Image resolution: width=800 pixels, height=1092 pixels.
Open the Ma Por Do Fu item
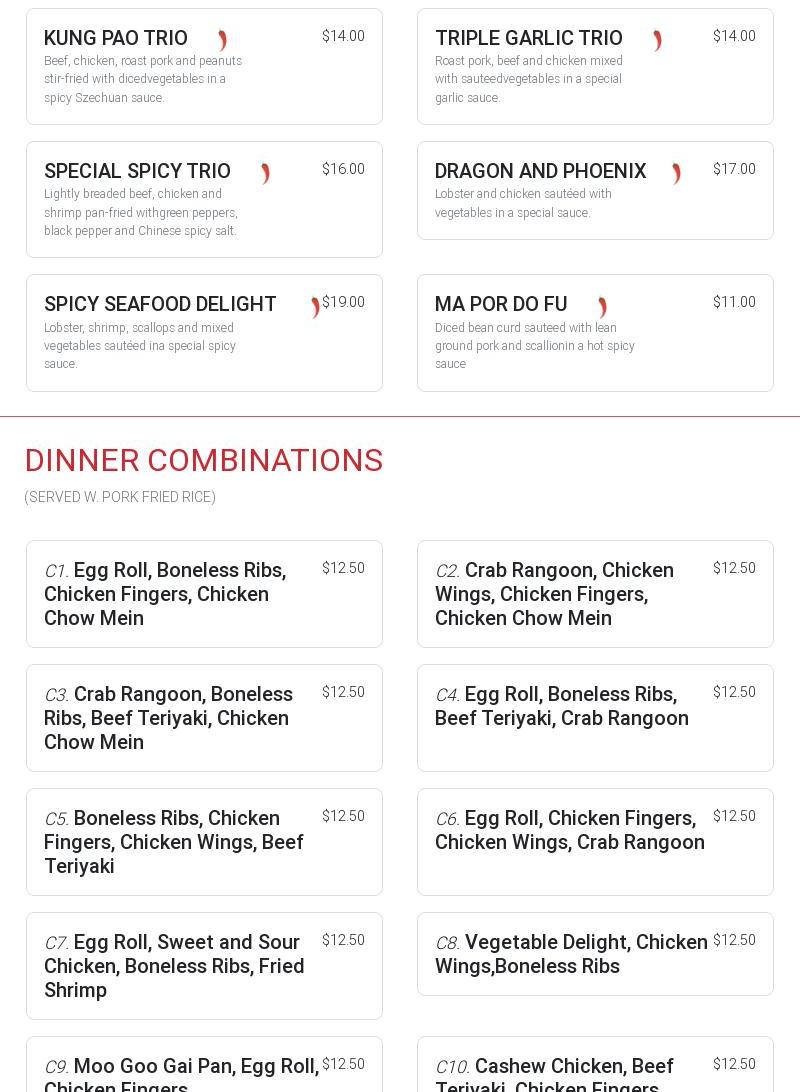(x=595, y=333)
